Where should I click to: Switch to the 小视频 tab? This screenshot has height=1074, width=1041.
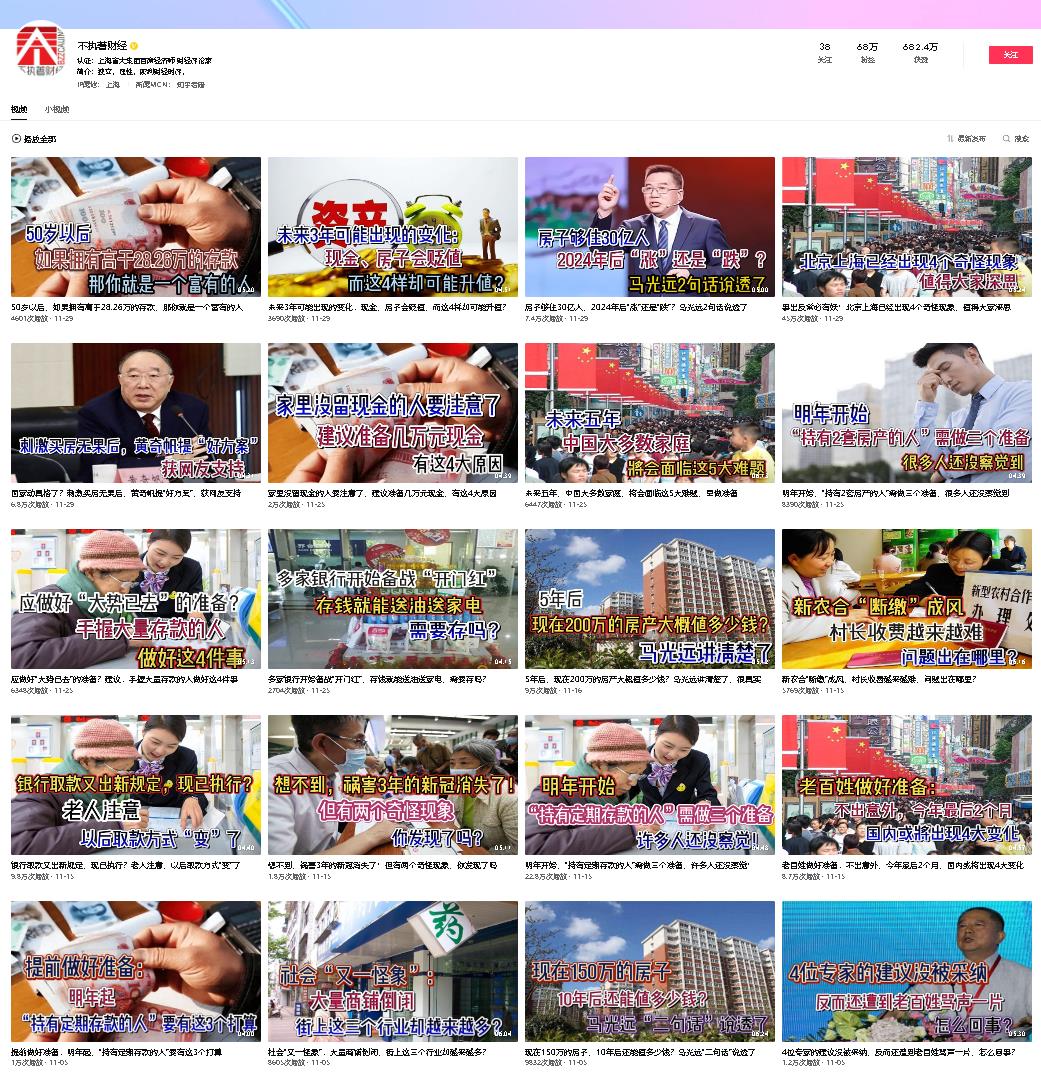tap(57, 109)
